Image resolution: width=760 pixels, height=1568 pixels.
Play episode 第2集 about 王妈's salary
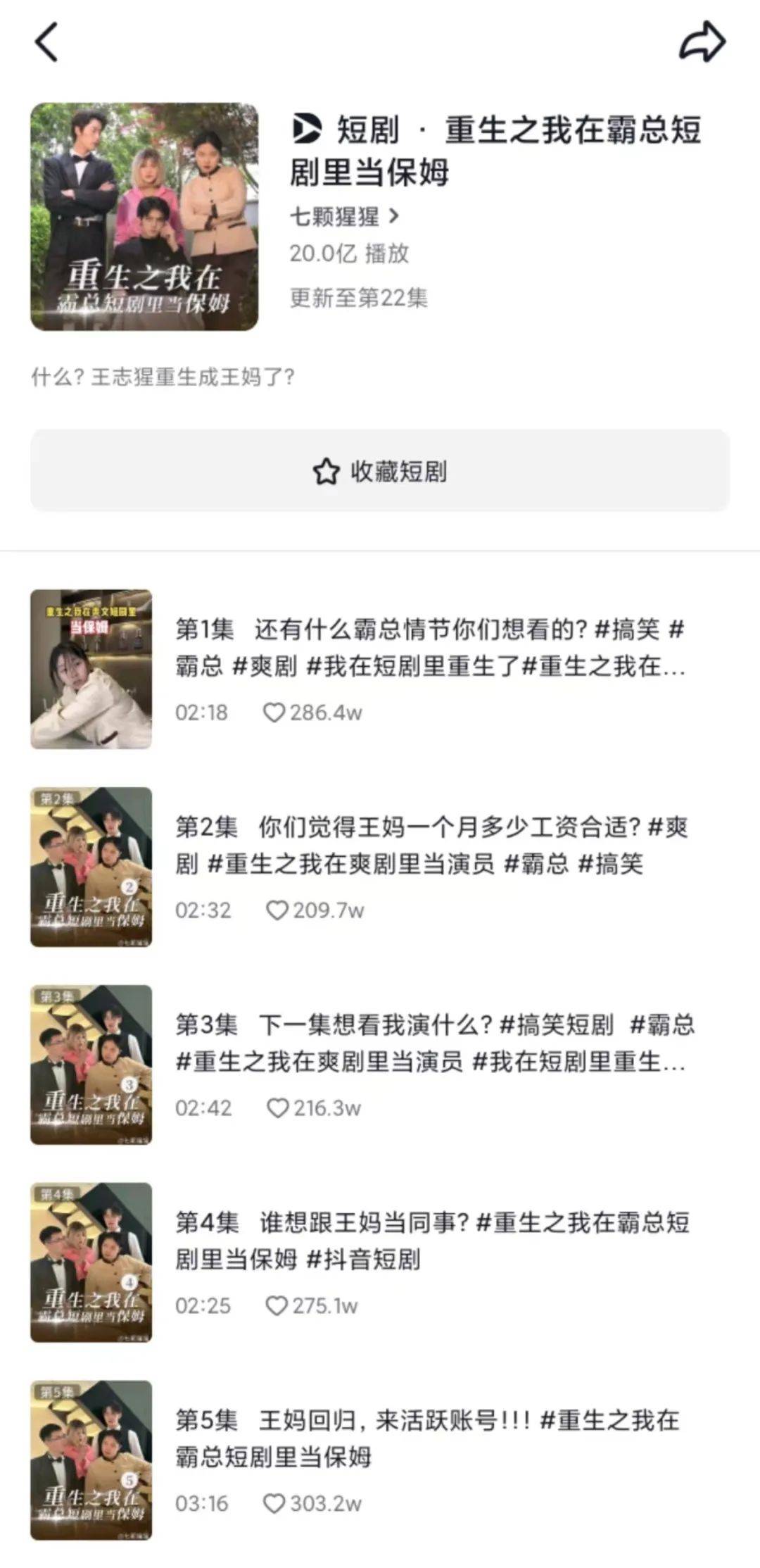point(380,867)
